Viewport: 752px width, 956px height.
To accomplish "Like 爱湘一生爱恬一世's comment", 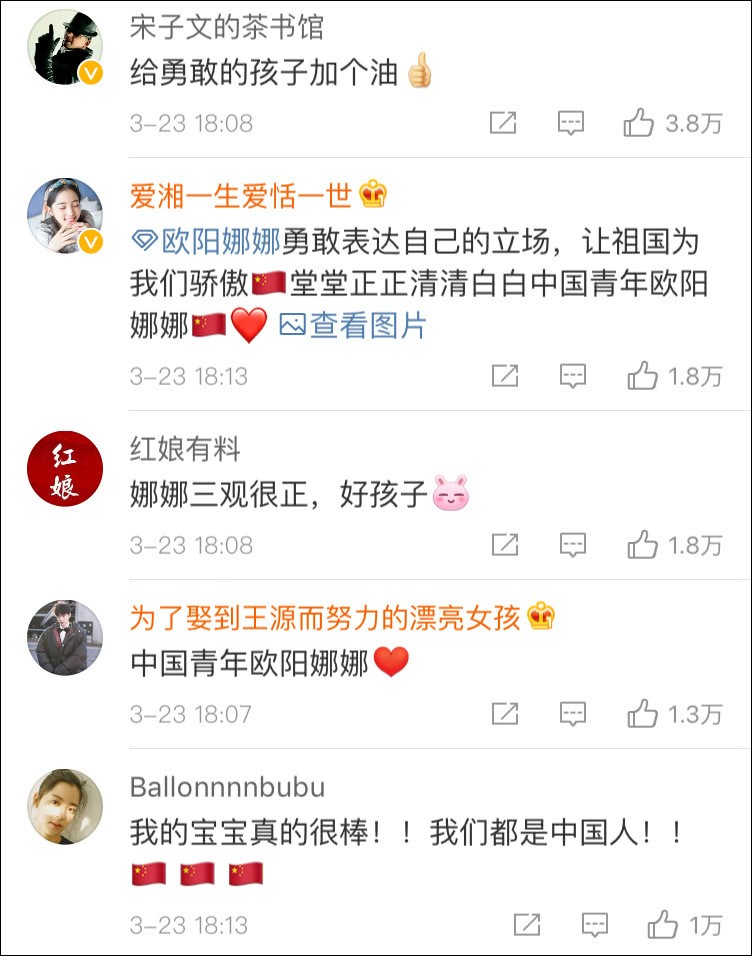I will click(642, 376).
